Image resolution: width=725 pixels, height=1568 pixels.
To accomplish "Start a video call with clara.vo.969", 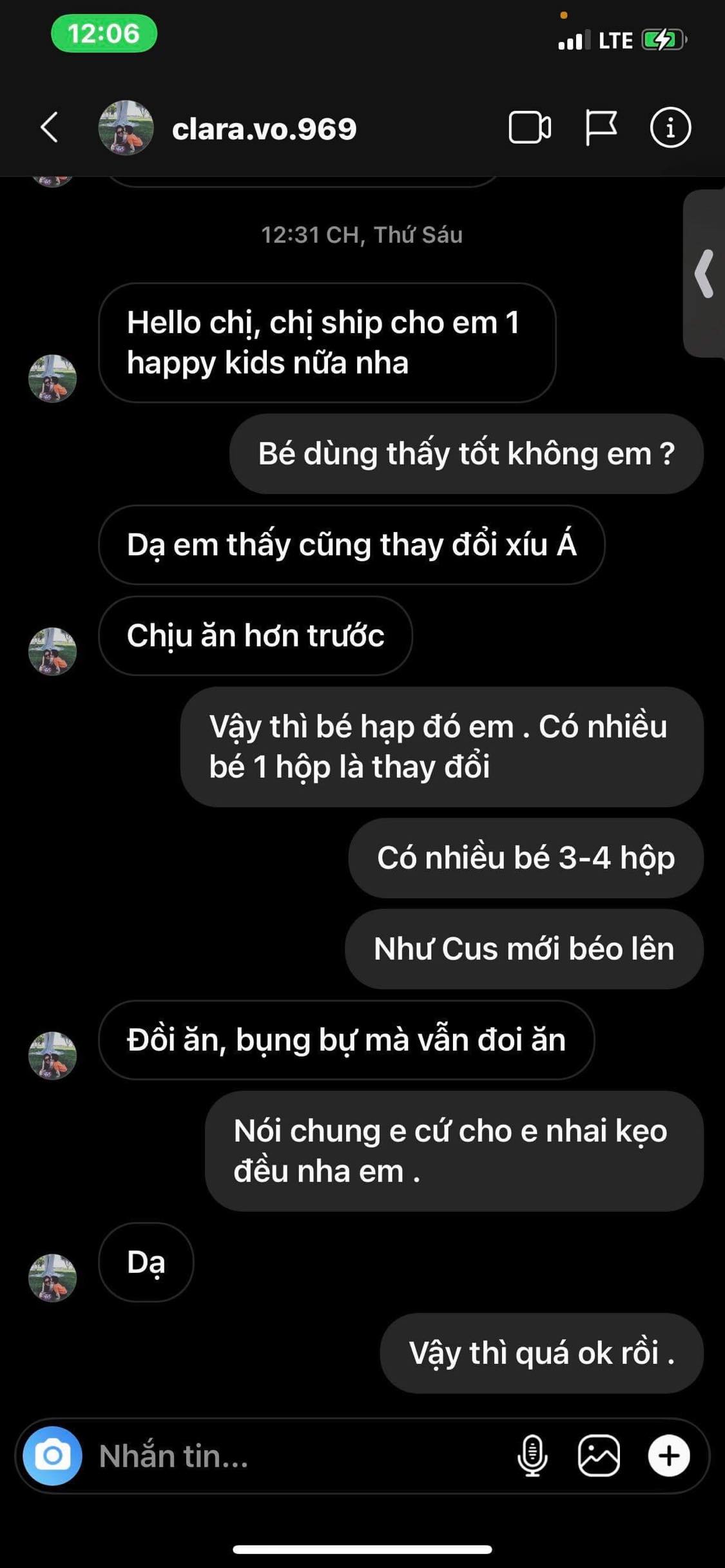I will point(530,127).
